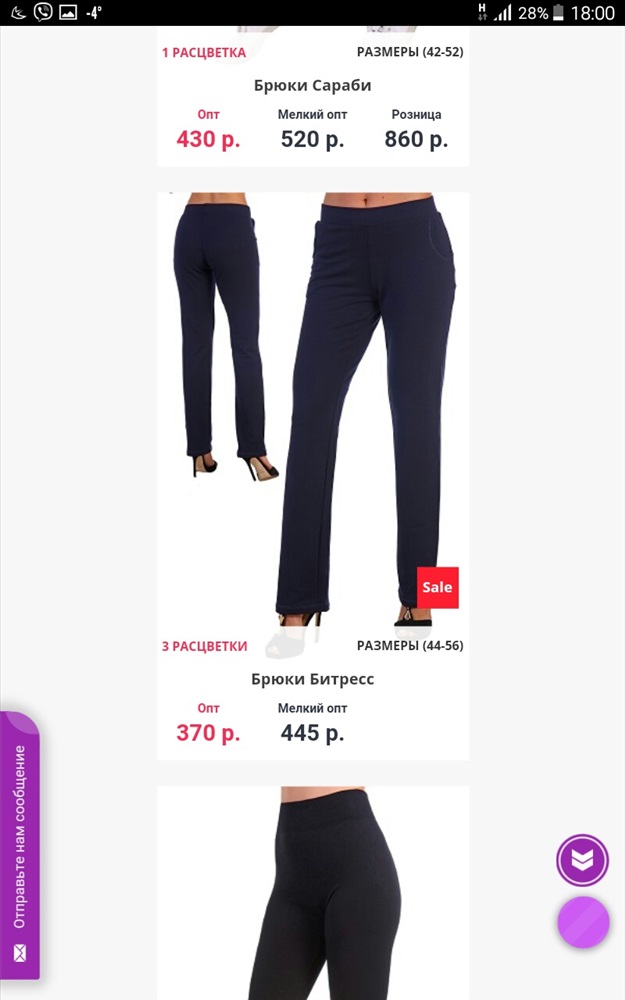Open the Брюки Сараби product title
Screen dimensions: 625x1000
click(312, 85)
